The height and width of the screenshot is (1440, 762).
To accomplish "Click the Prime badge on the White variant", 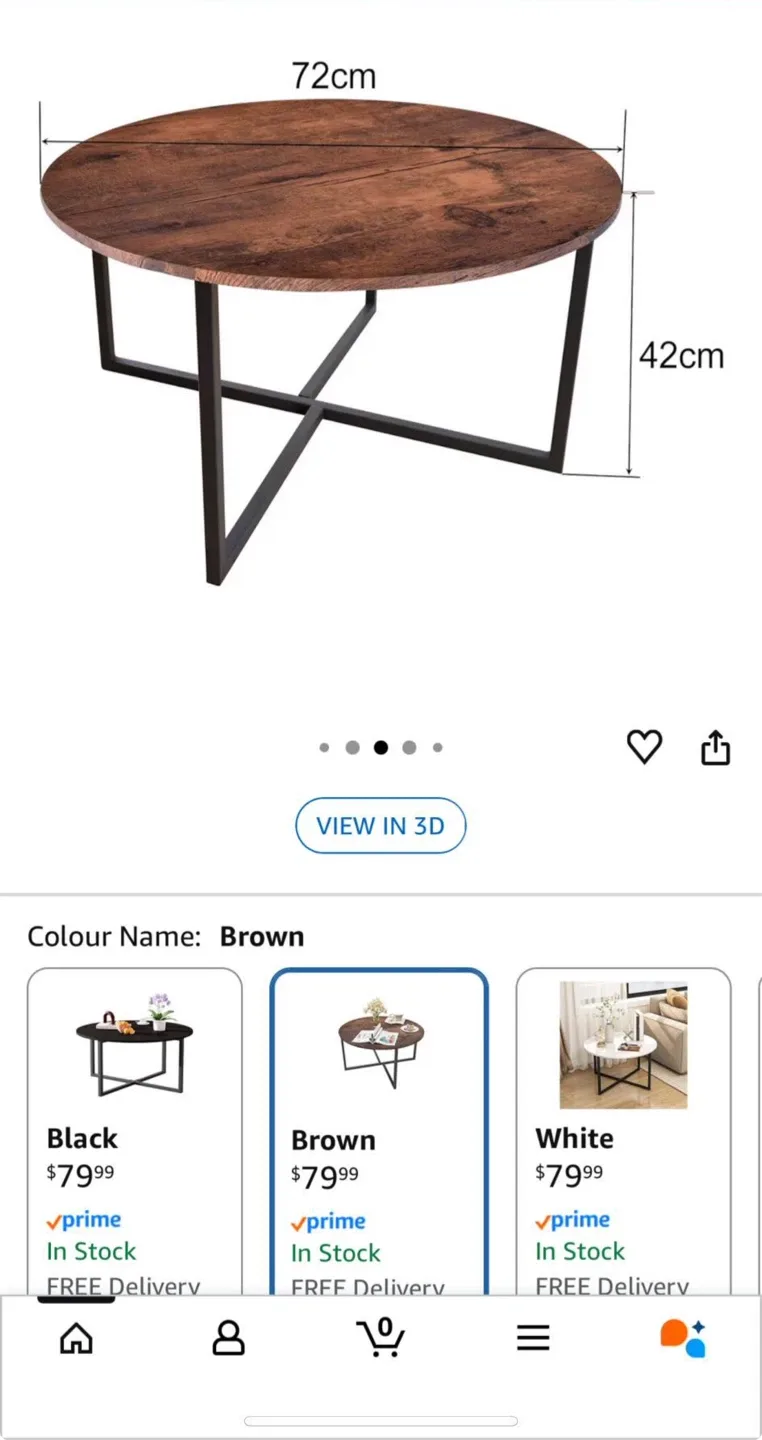I will pyautogui.click(x=572, y=1220).
